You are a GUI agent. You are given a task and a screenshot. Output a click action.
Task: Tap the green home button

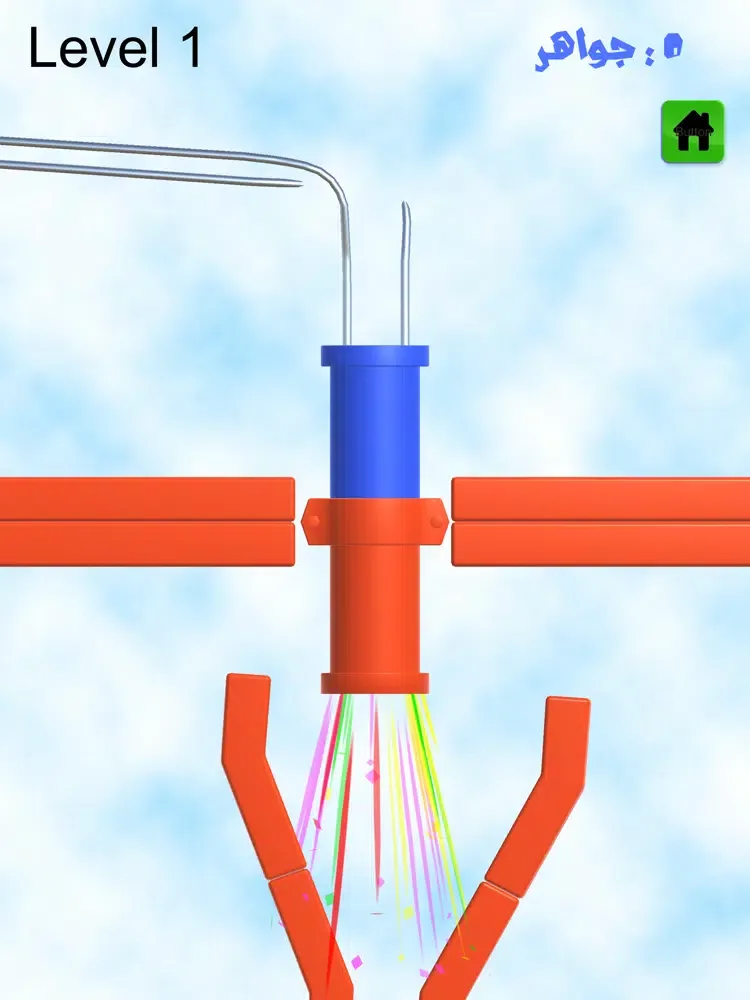691,132
